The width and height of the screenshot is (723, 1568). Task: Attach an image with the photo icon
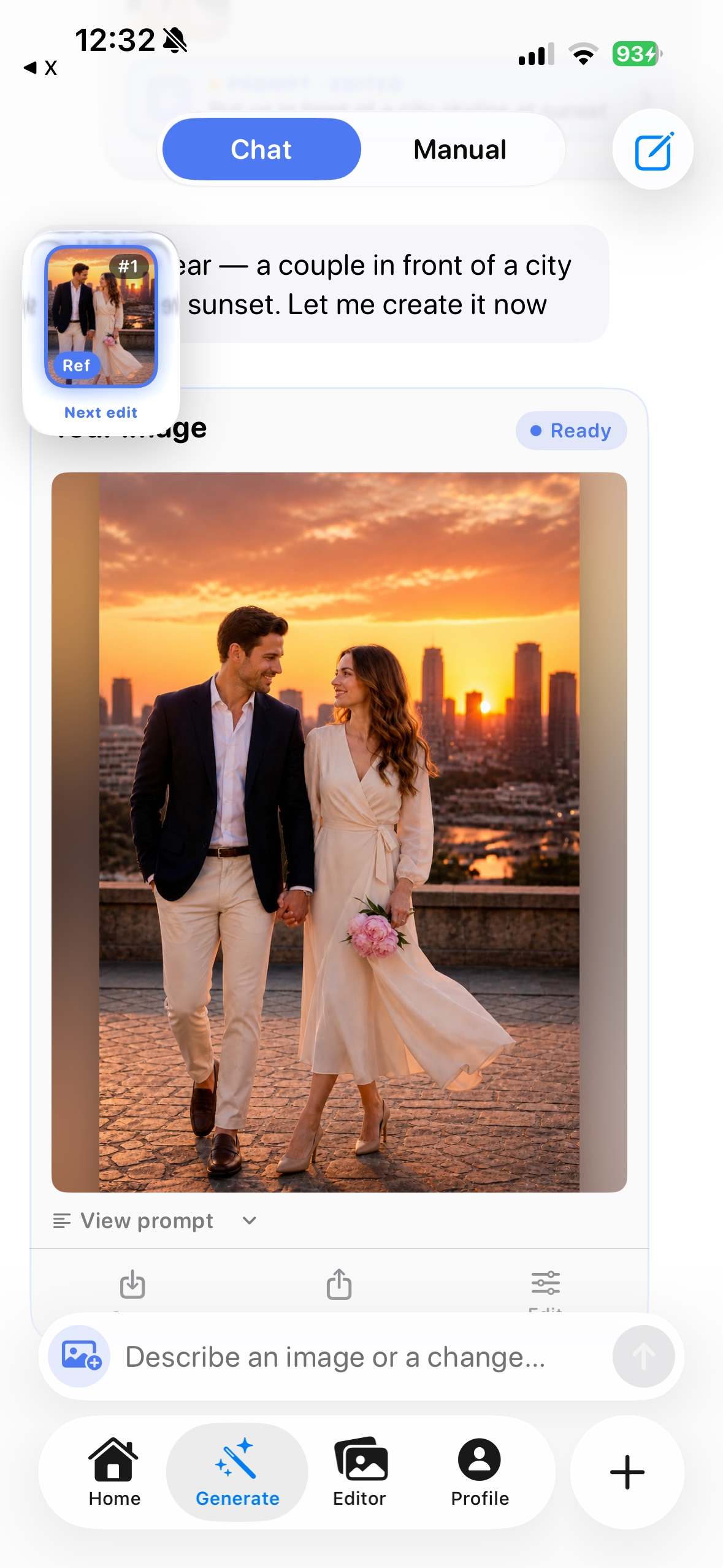(x=81, y=1356)
